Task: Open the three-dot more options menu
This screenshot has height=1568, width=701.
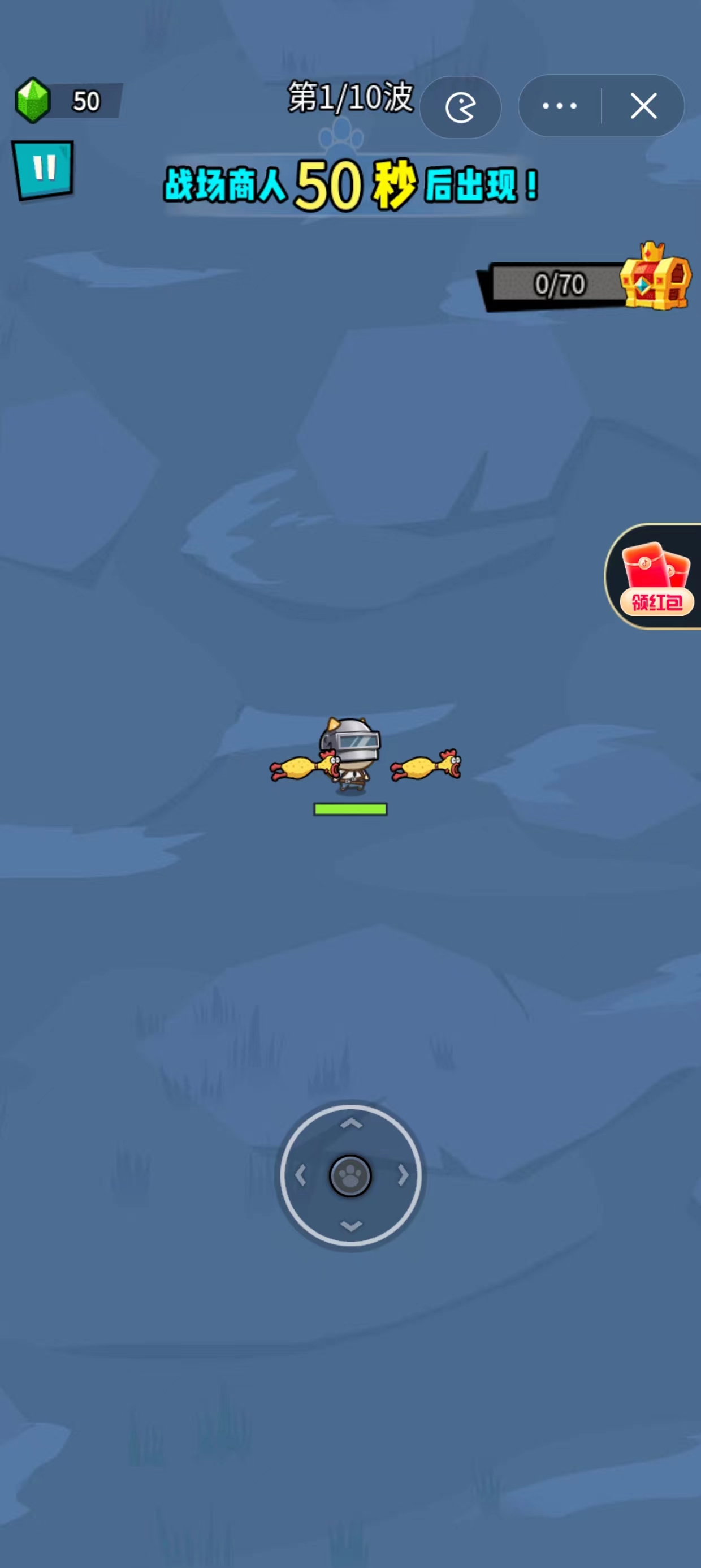Action: 559,106
